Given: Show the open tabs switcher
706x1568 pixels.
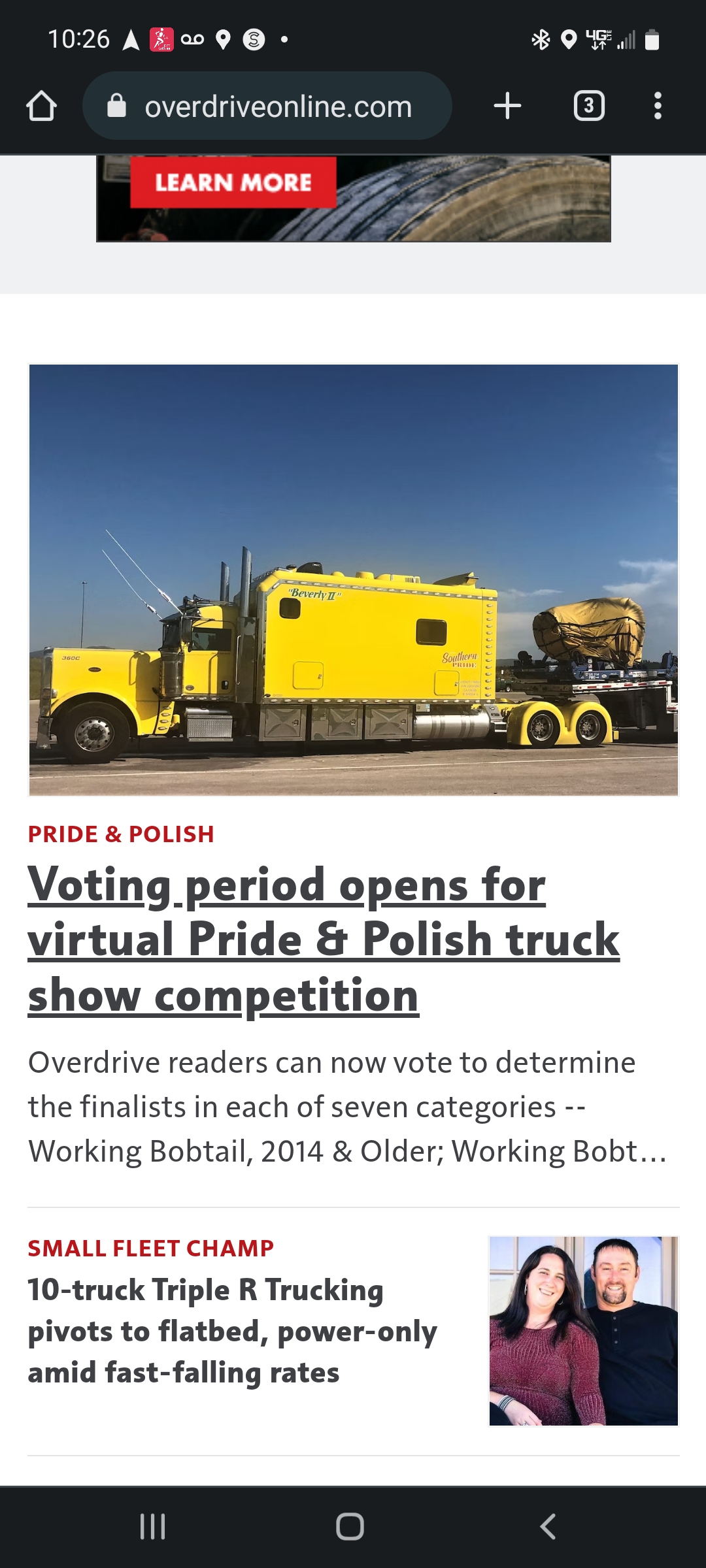Looking at the screenshot, I should click(x=588, y=106).
